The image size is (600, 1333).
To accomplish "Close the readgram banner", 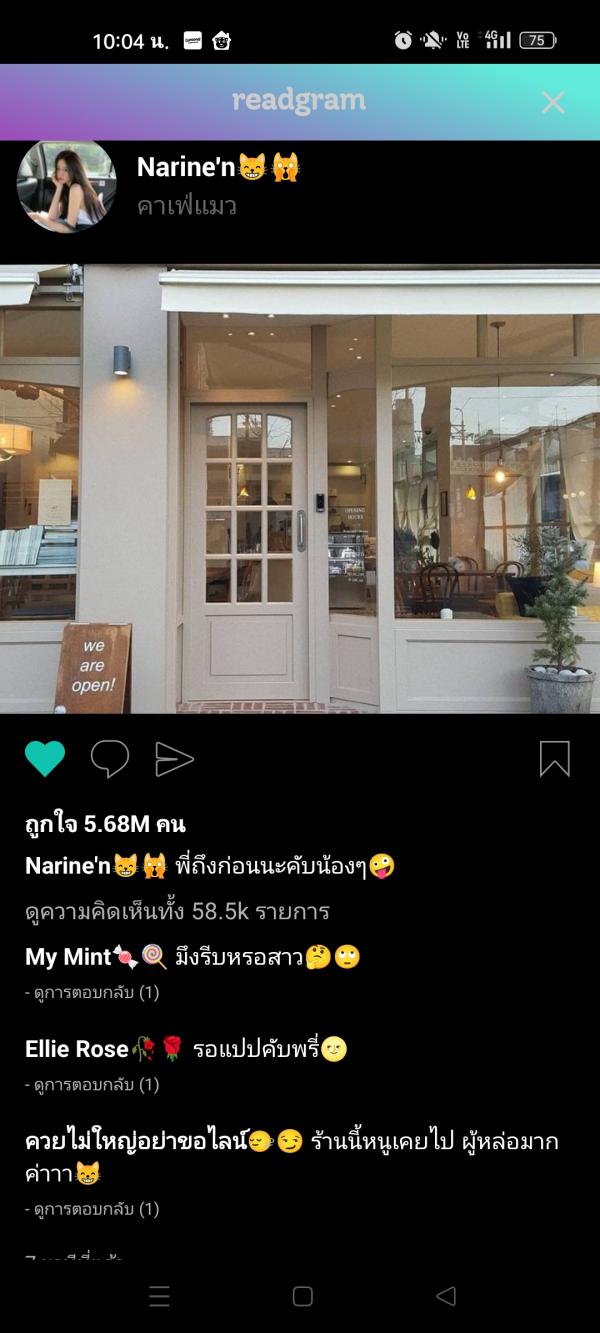I will coord(553,102).
